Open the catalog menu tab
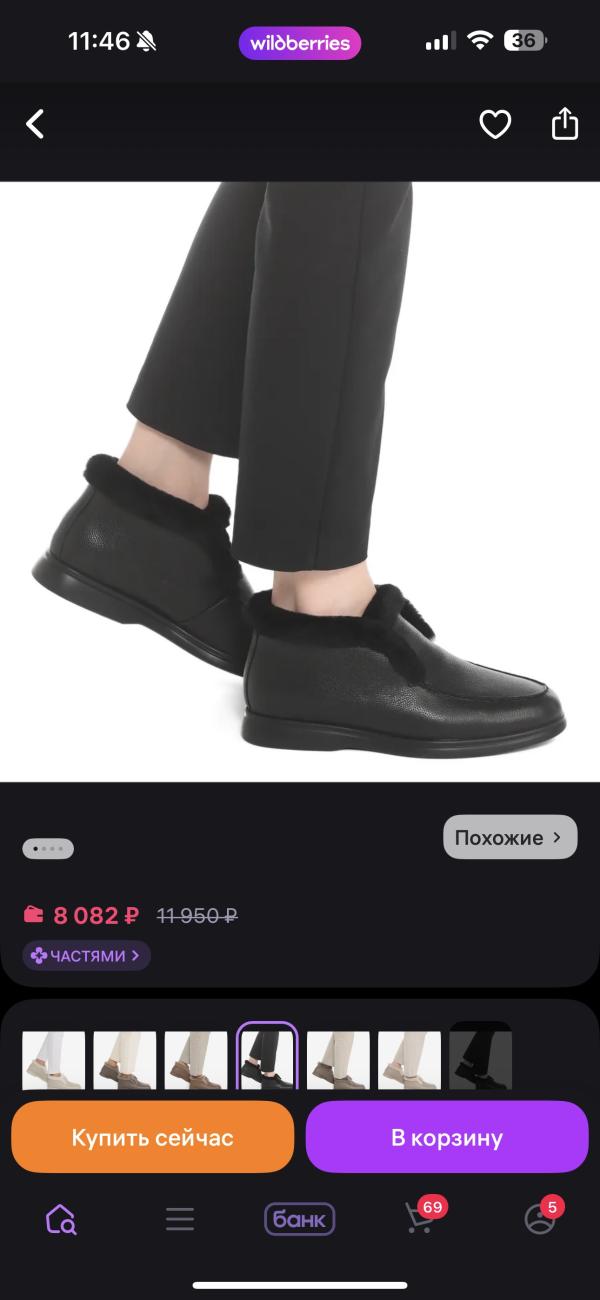 [180, 1219]
